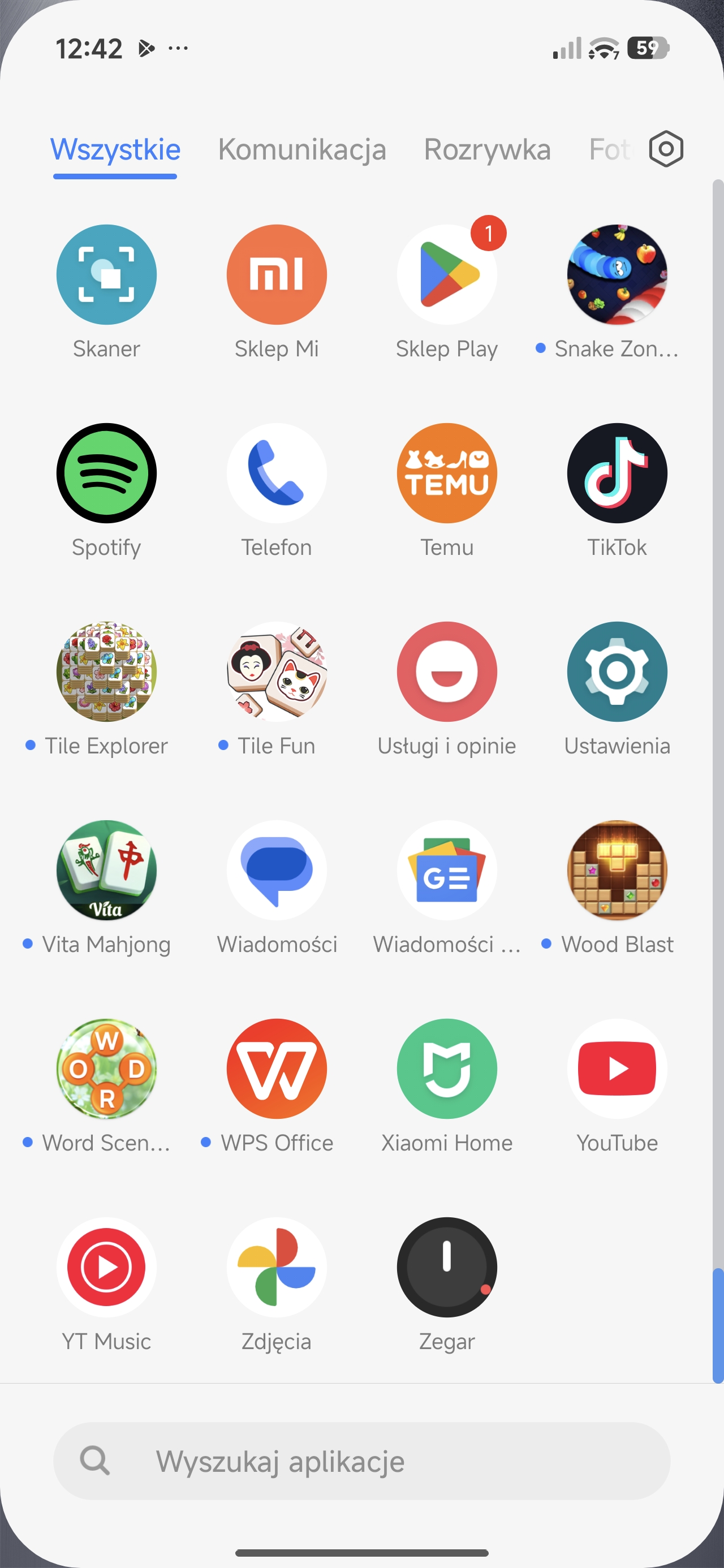The image size is (724, 1568).
Task: Open app drawer settings hexagon icon
Action: click(666, 149)
